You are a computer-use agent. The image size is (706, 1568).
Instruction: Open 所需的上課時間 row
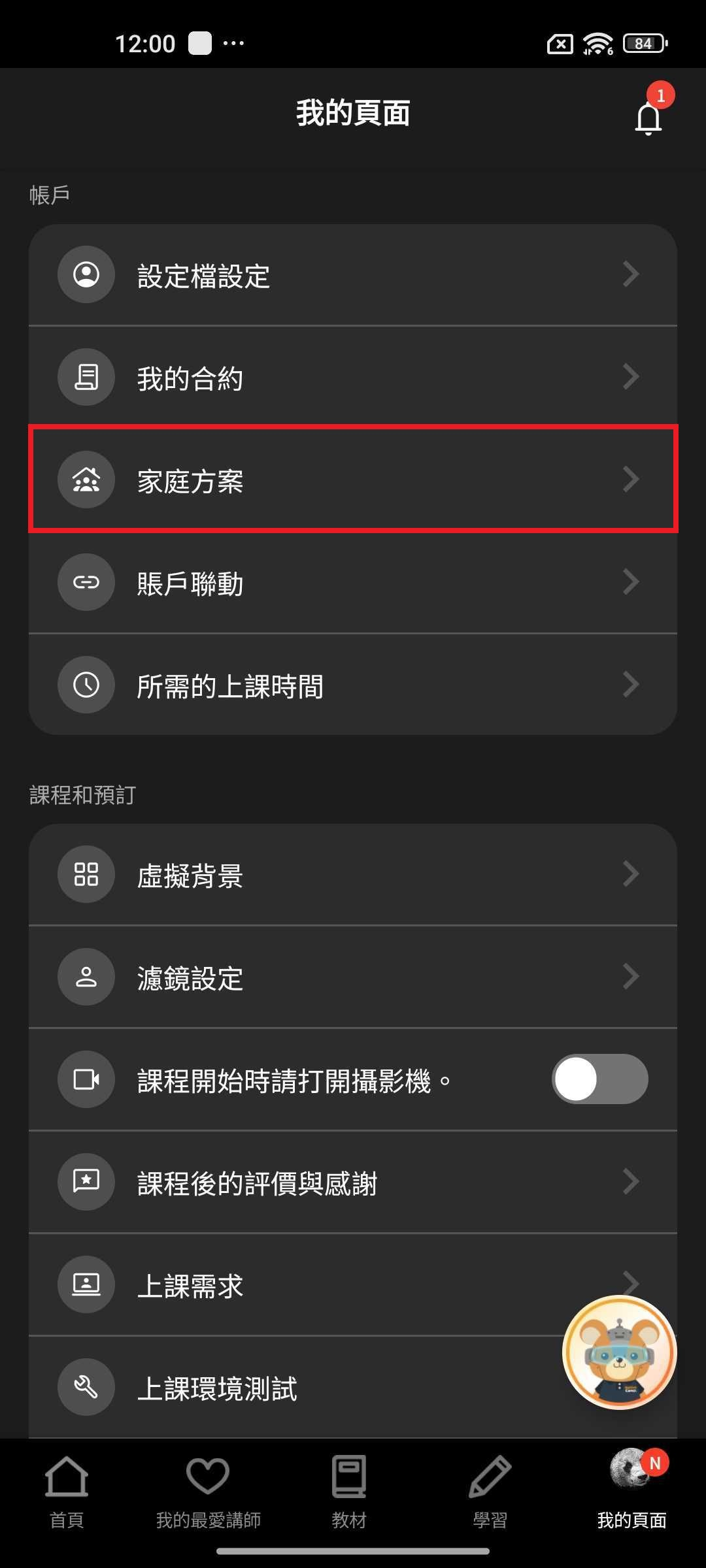pos(353,685)
